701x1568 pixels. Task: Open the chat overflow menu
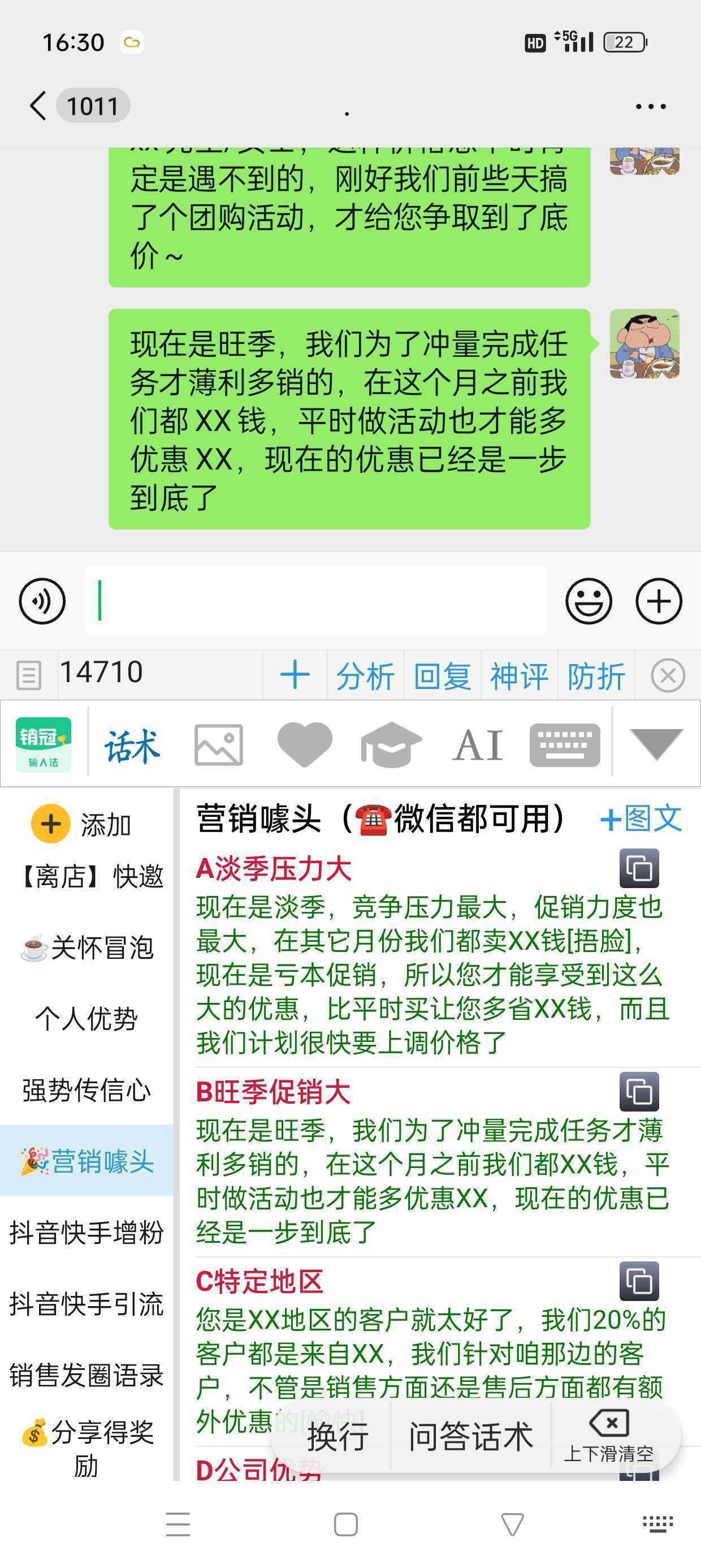pyautogui.click(x=651, y=106)
